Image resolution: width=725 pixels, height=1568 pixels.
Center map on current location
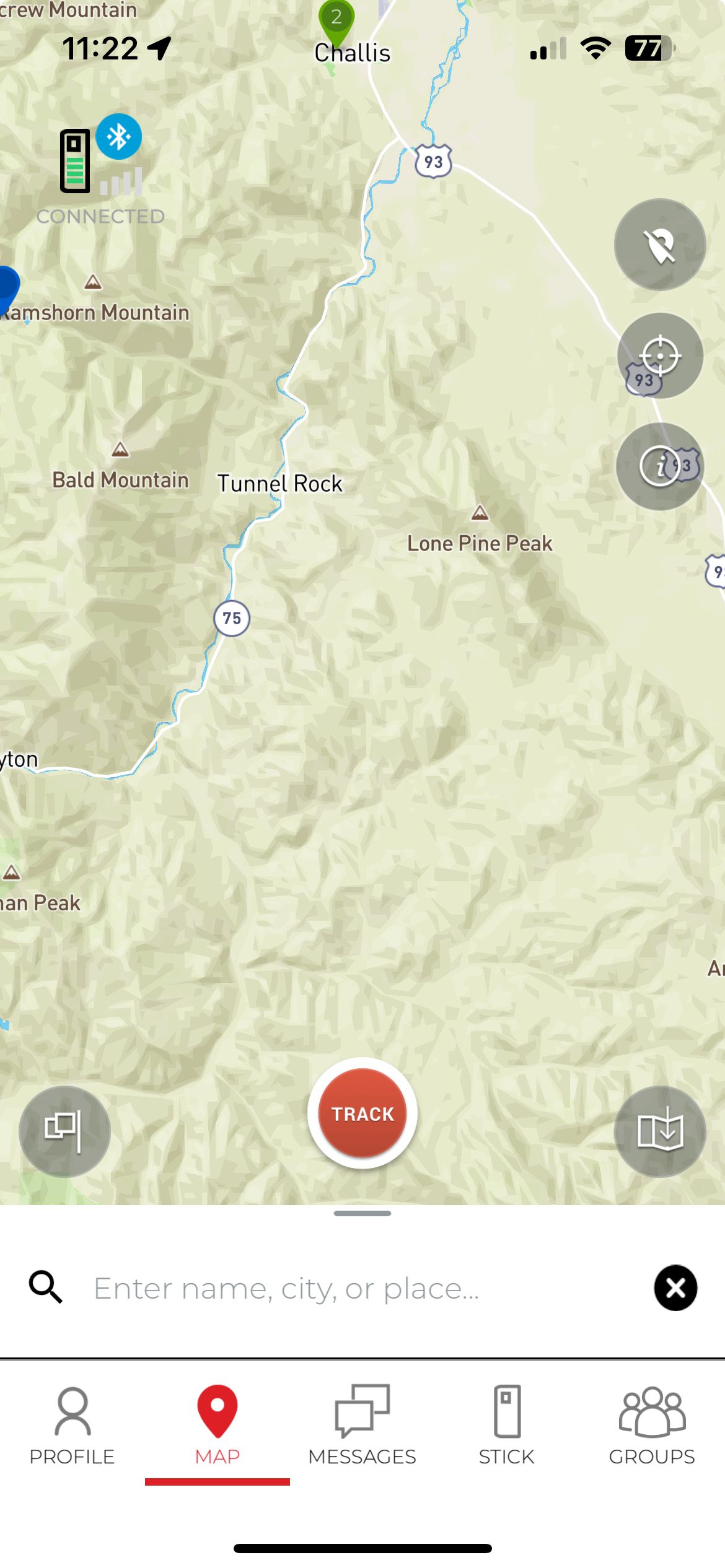pos(660,356)
